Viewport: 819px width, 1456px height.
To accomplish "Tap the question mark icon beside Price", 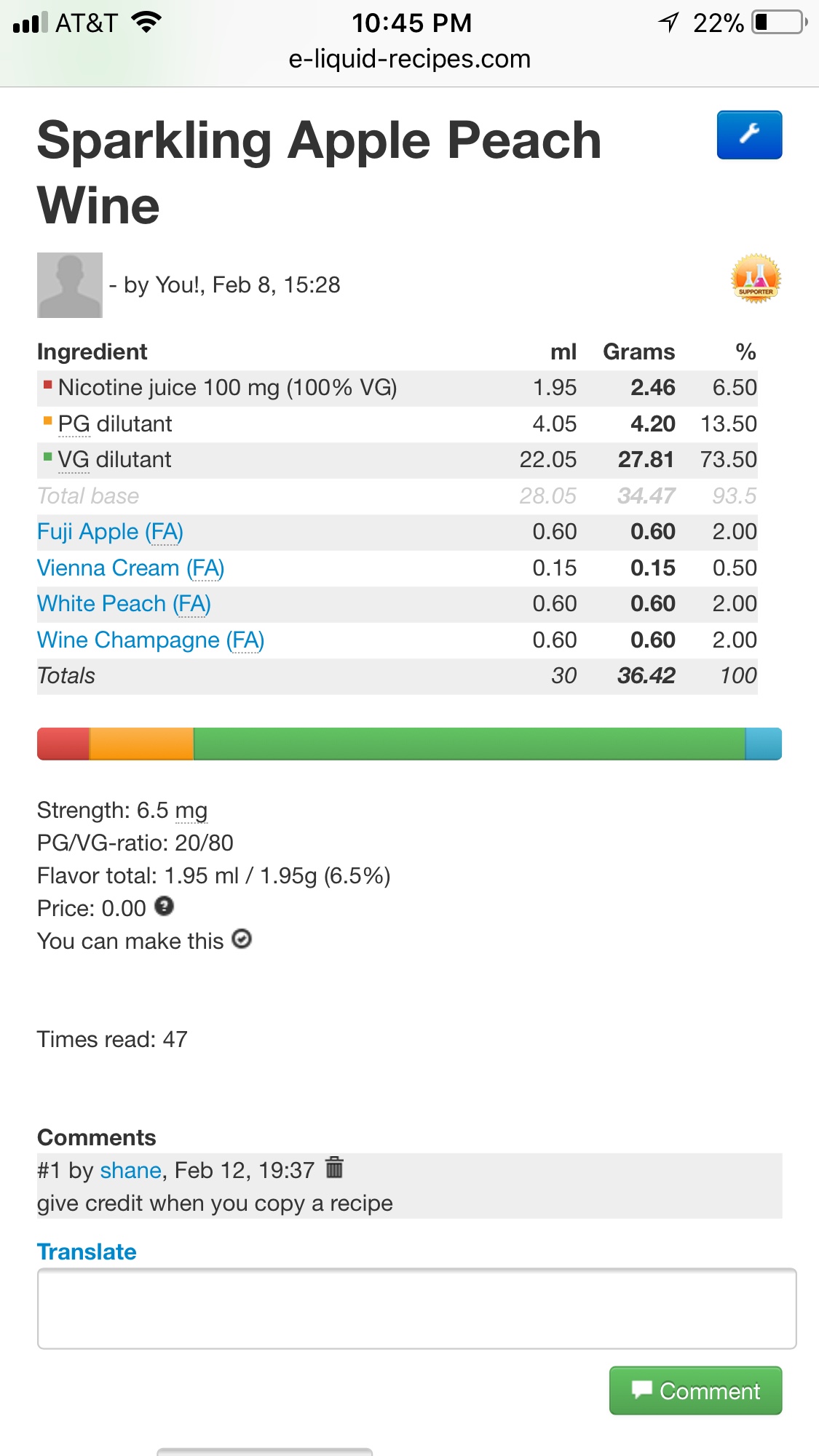I will point(165,907).
